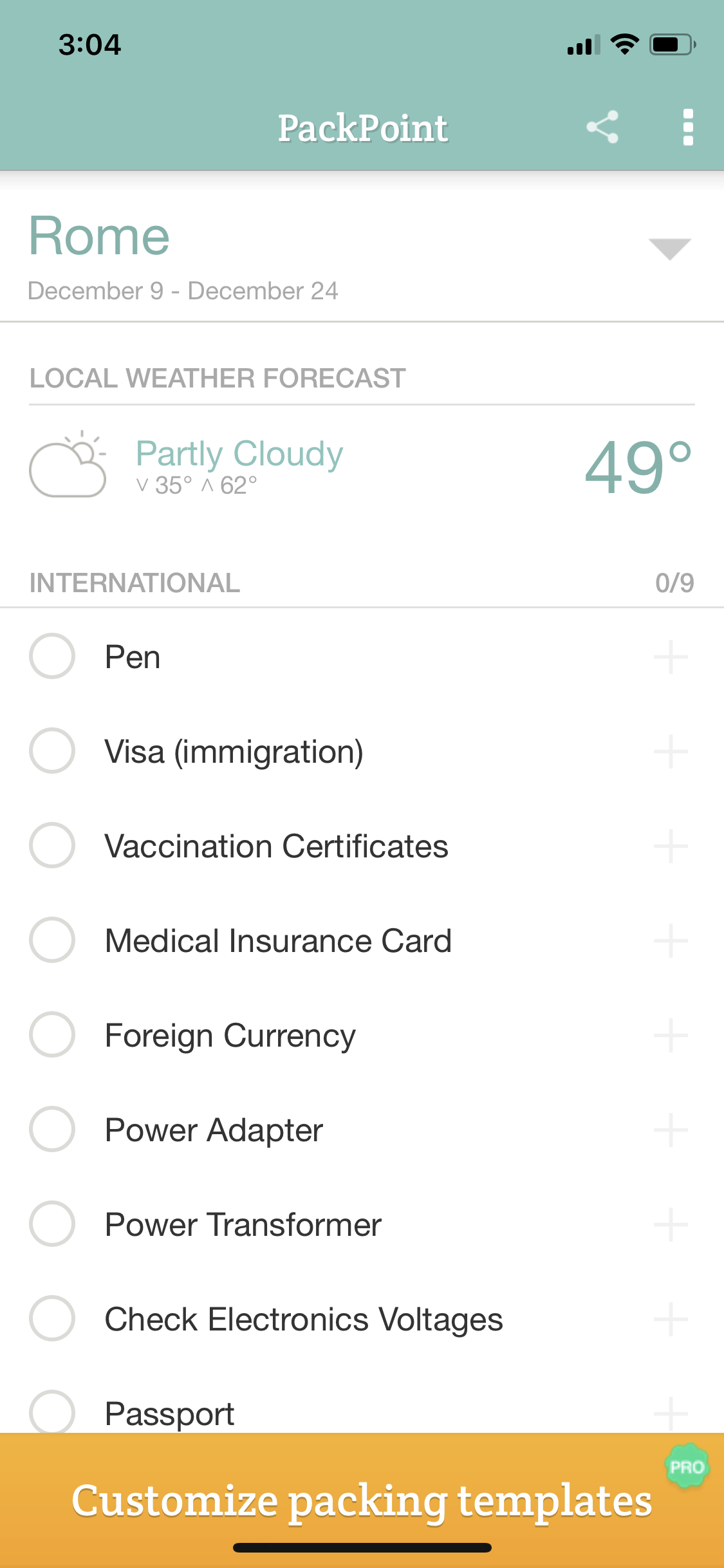Screen dimensions: 724x1568
Task: Share the packing list
Action: click(602, 127)
